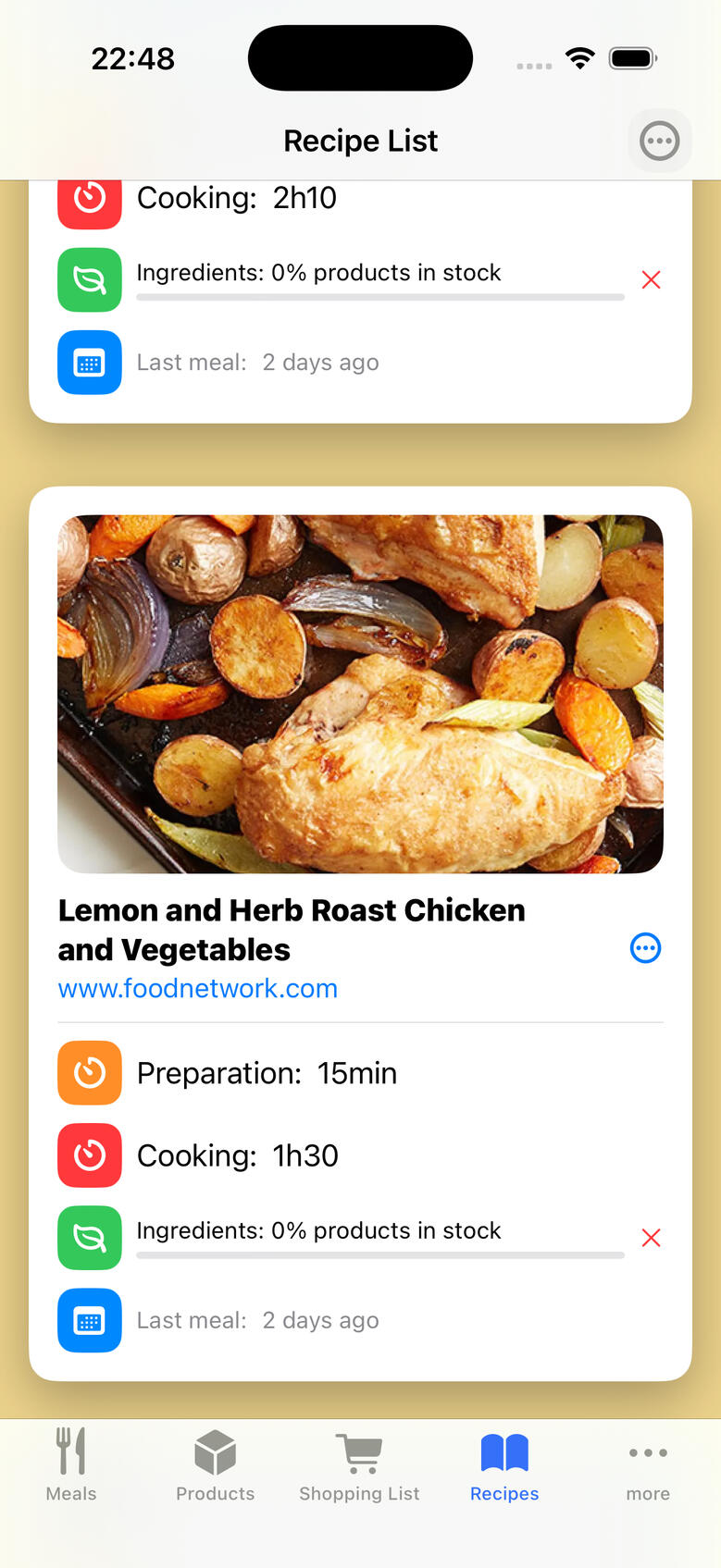This screenshot has width=721, height=1568.
Task: Open the Recipe List options menu
Action: coord(659,142)
